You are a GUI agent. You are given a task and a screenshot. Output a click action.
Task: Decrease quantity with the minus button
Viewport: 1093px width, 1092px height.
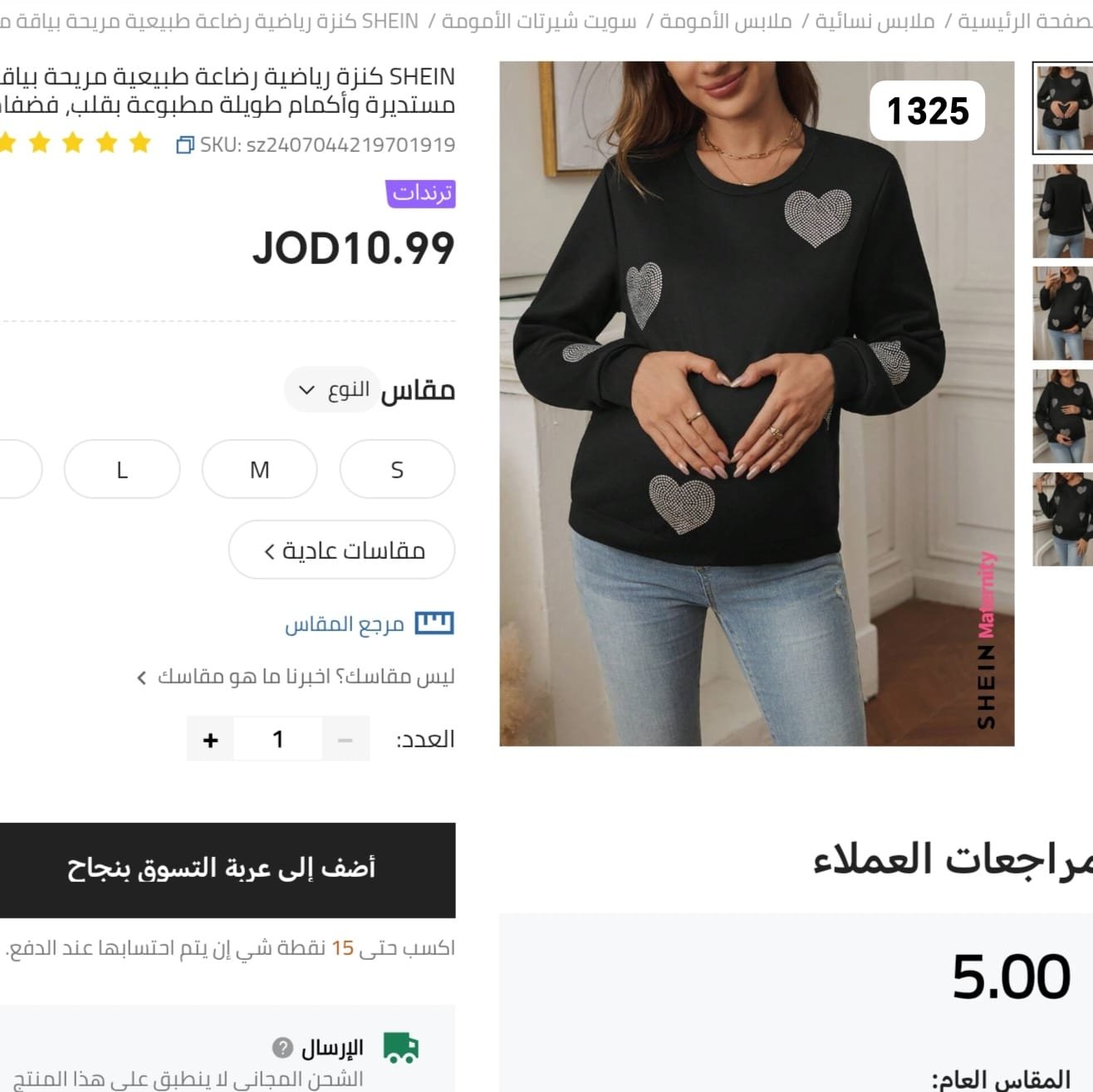coord(346,739)
